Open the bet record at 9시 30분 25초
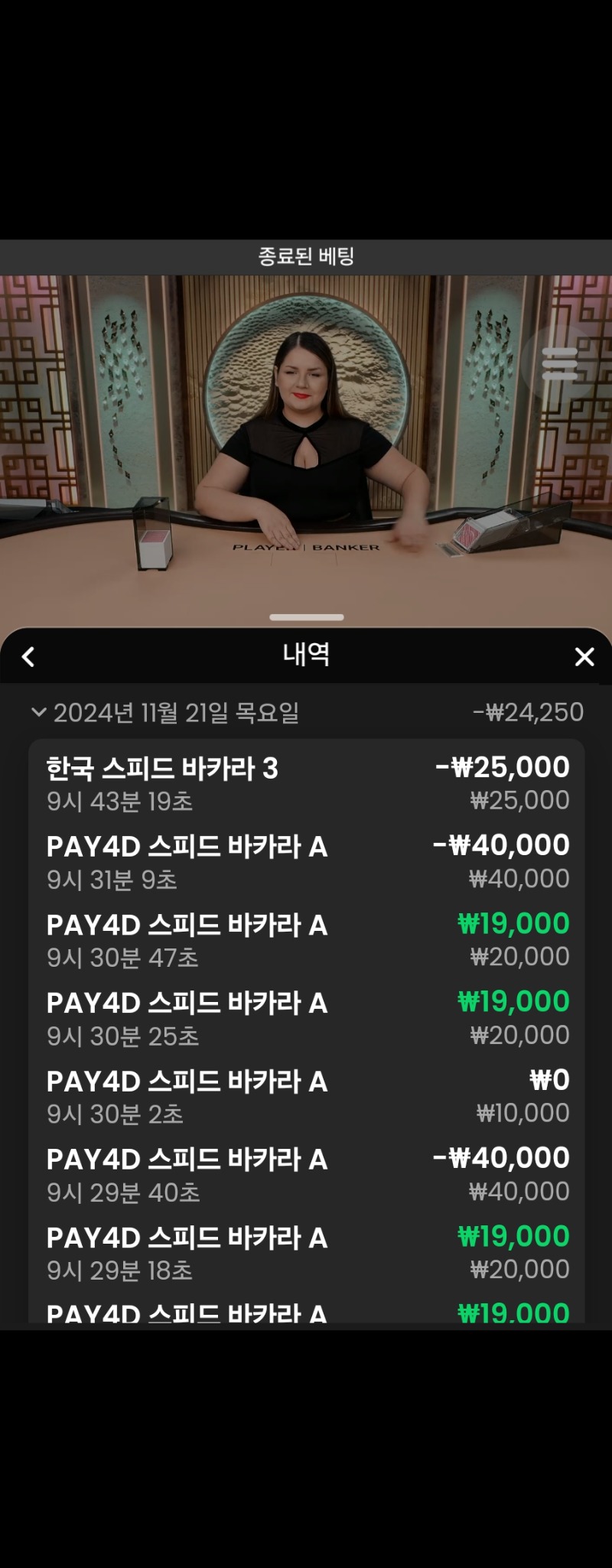The width and height of the screenshot is (612, 1568). 306,1018
